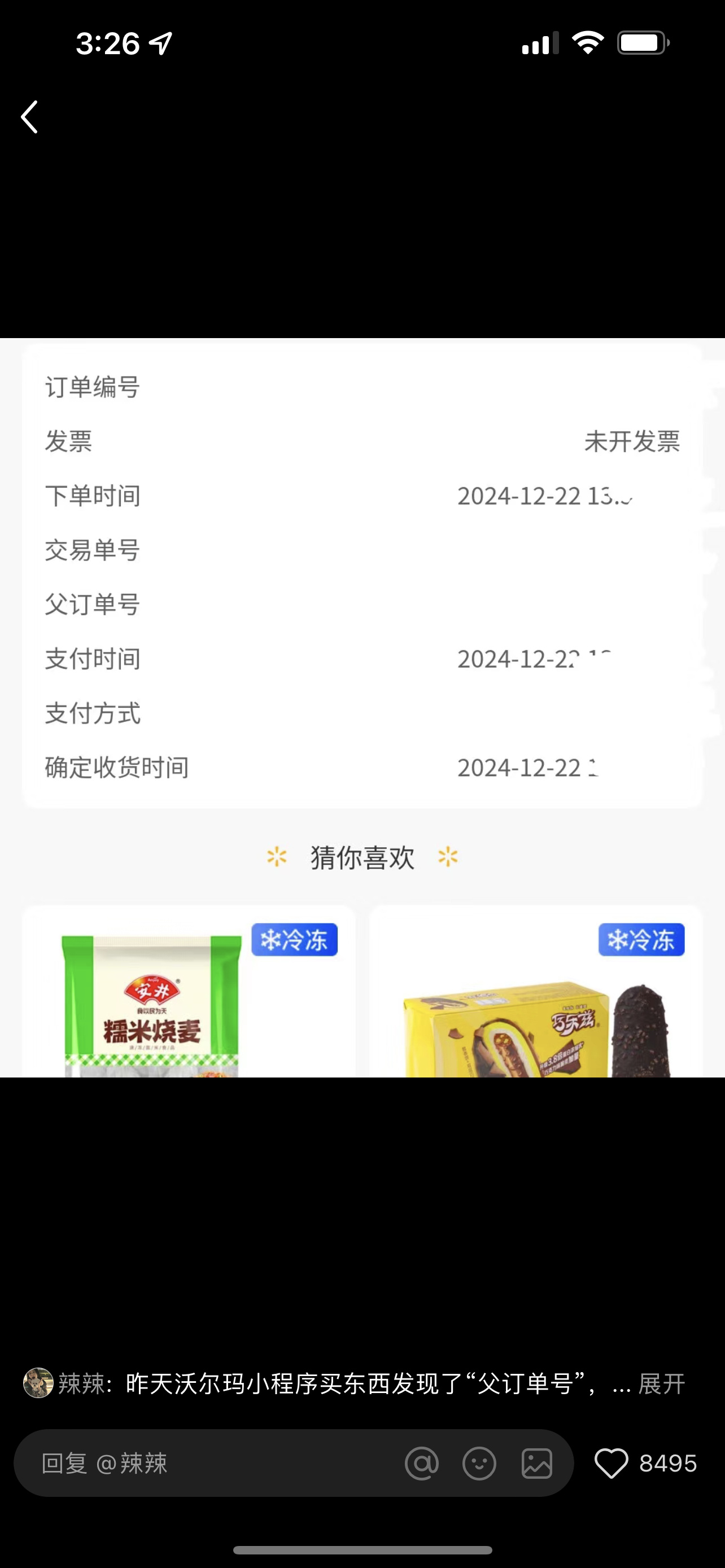Like this comment with the heart

coord(611,1462)
